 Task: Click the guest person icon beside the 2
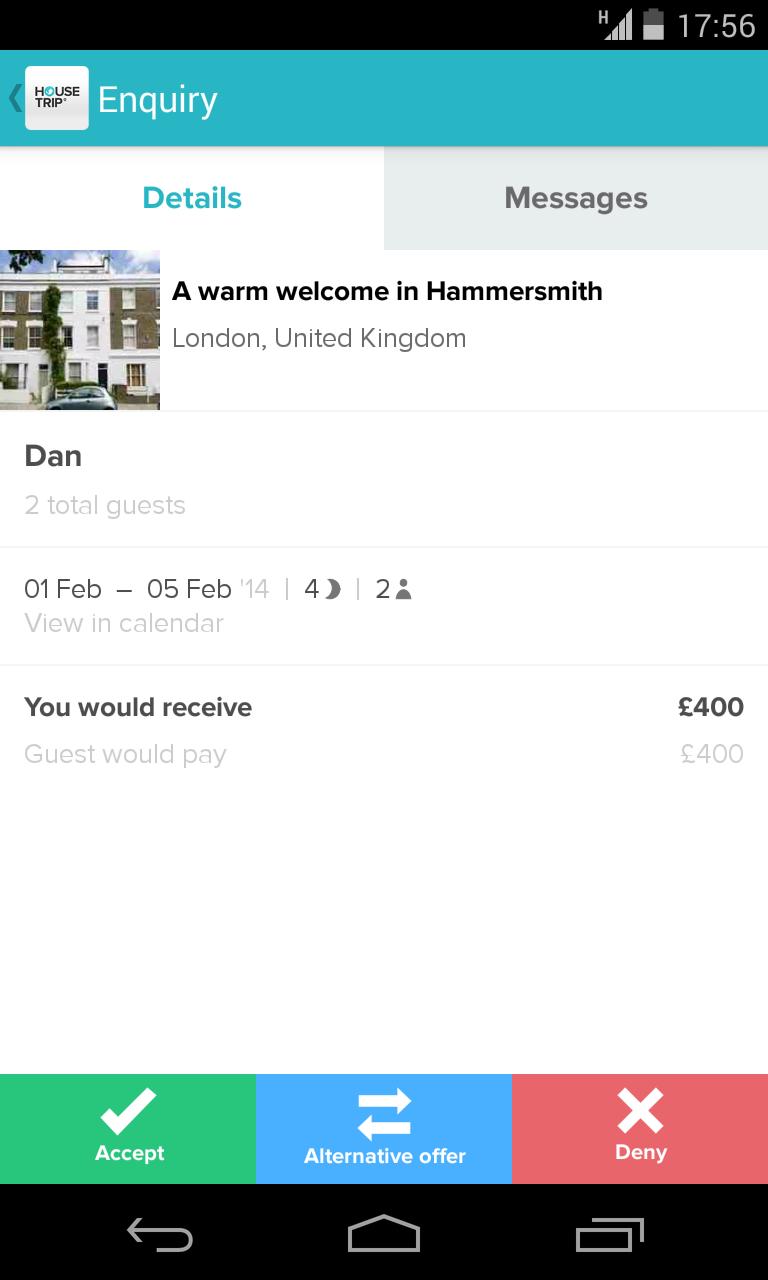tap(404, 589)
